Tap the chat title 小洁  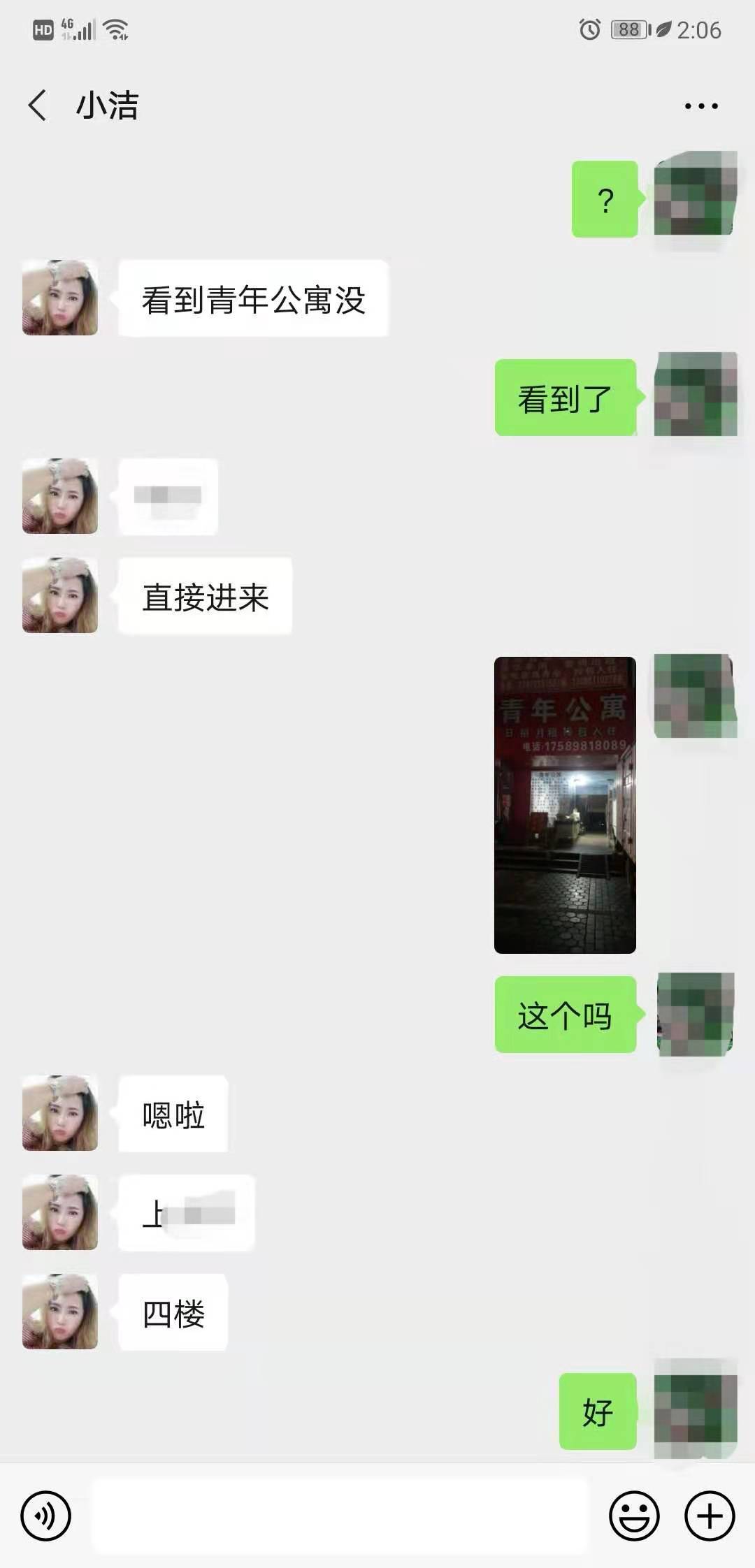(108, 105)
